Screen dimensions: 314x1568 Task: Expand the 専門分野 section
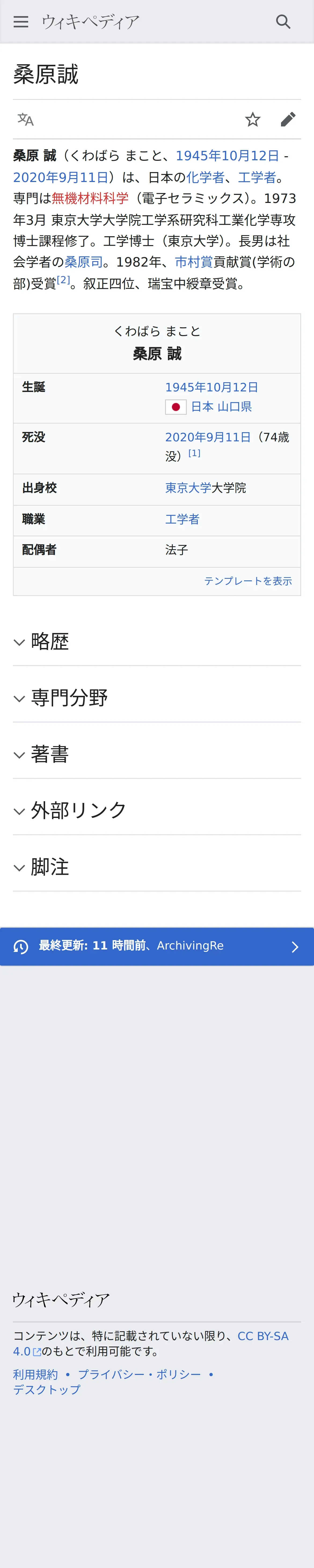point(69,698)
